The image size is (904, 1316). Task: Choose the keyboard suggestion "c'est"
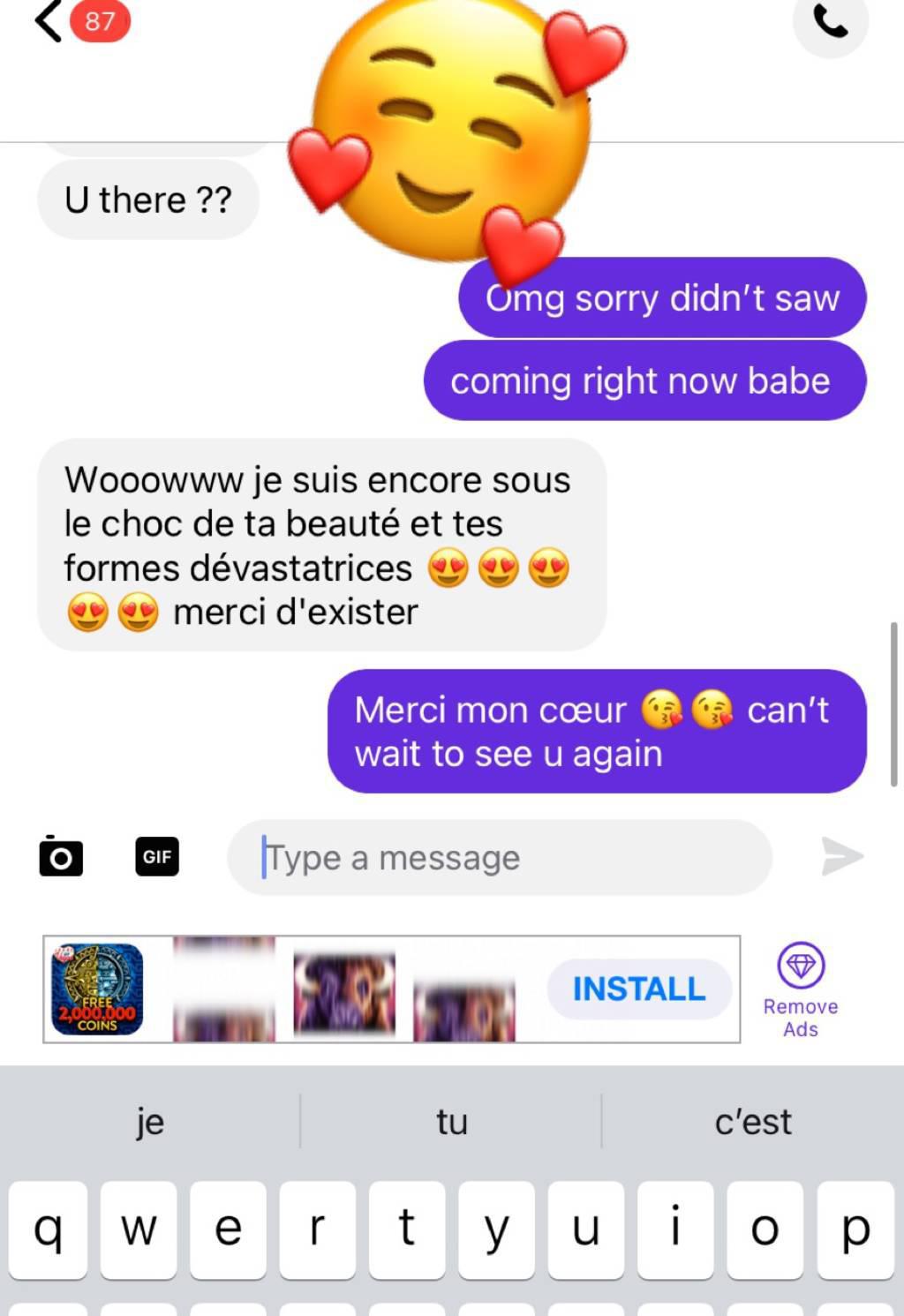click(753, 1122)
